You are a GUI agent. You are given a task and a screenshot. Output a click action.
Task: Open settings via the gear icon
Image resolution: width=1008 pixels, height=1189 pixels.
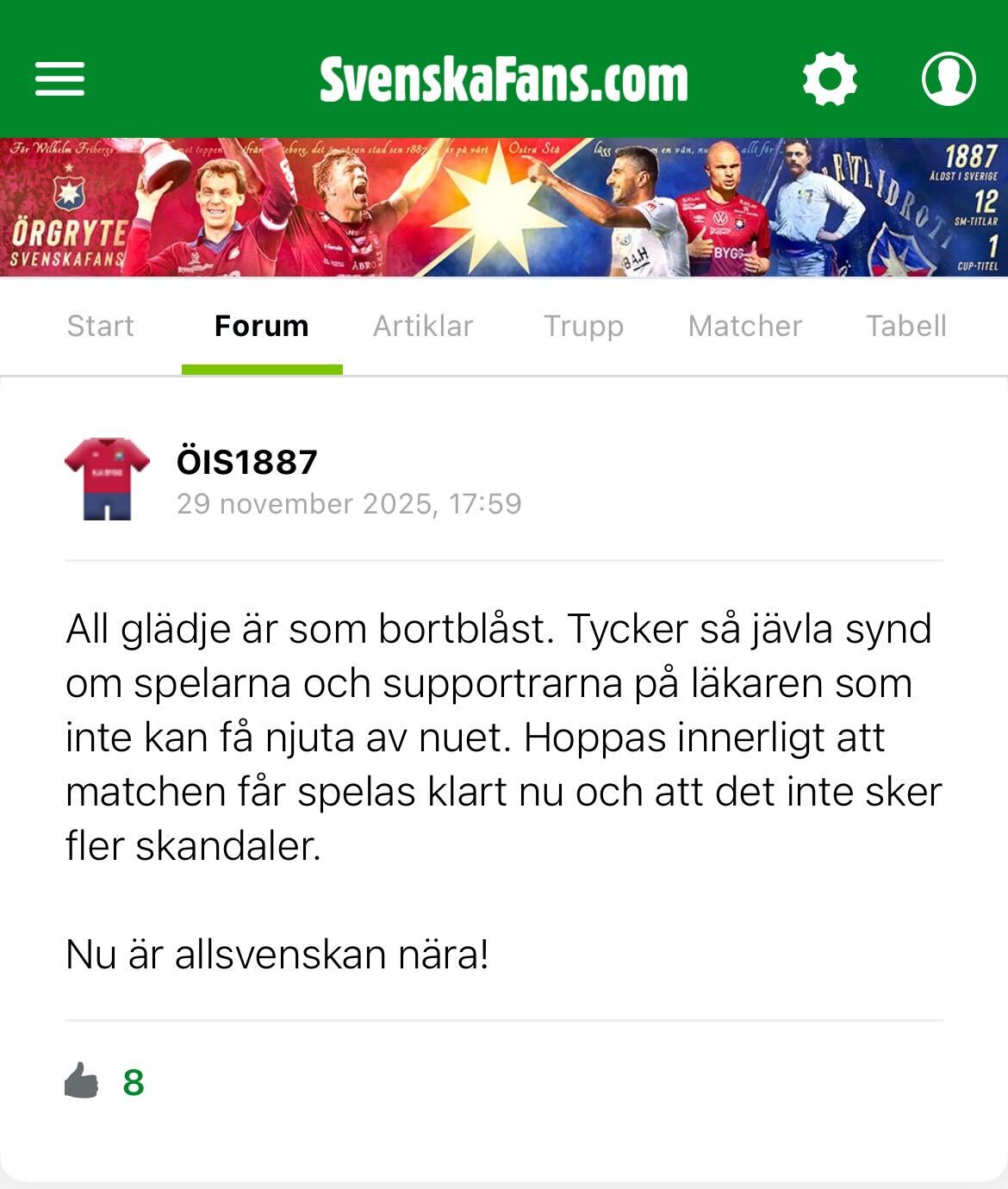829,78
